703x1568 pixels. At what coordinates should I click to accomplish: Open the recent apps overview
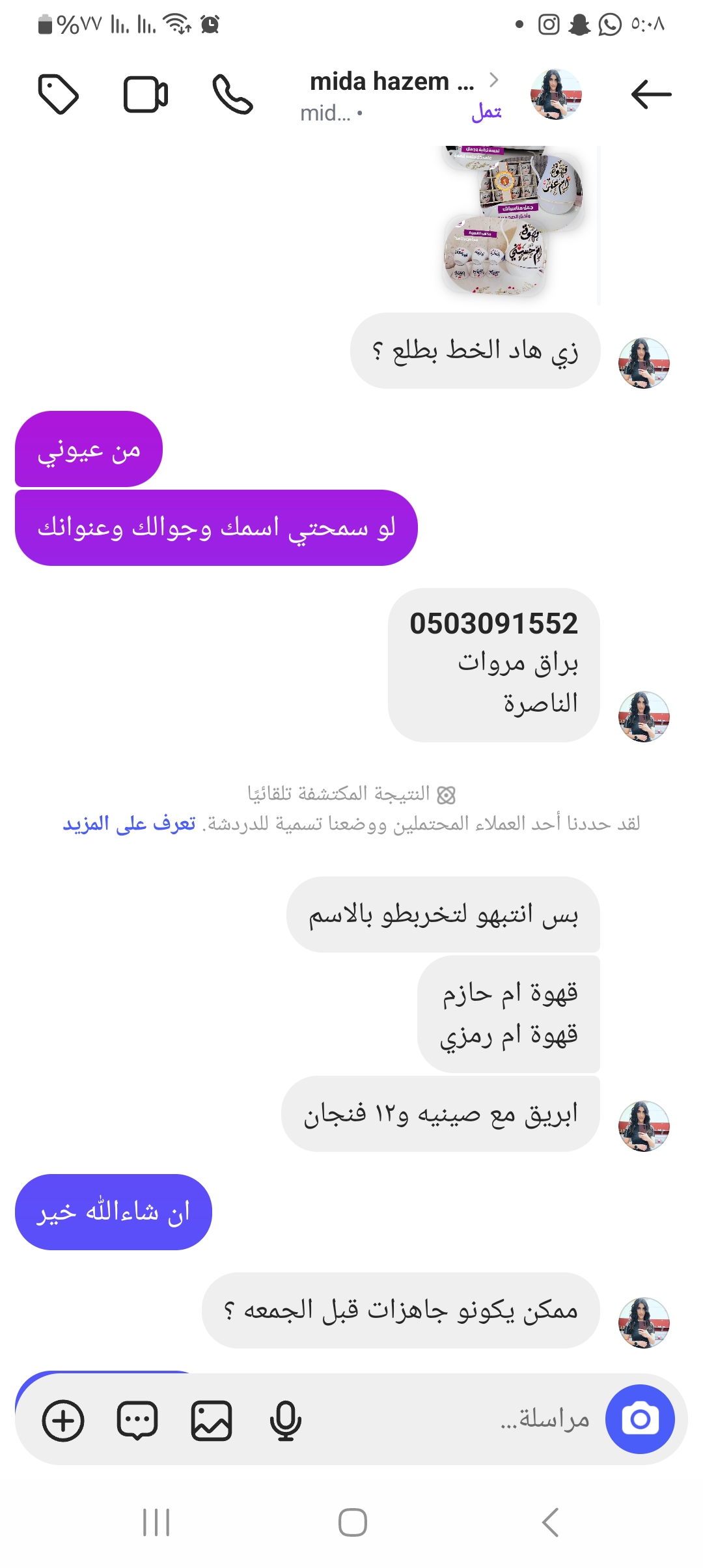click(x=156, y=1522)
